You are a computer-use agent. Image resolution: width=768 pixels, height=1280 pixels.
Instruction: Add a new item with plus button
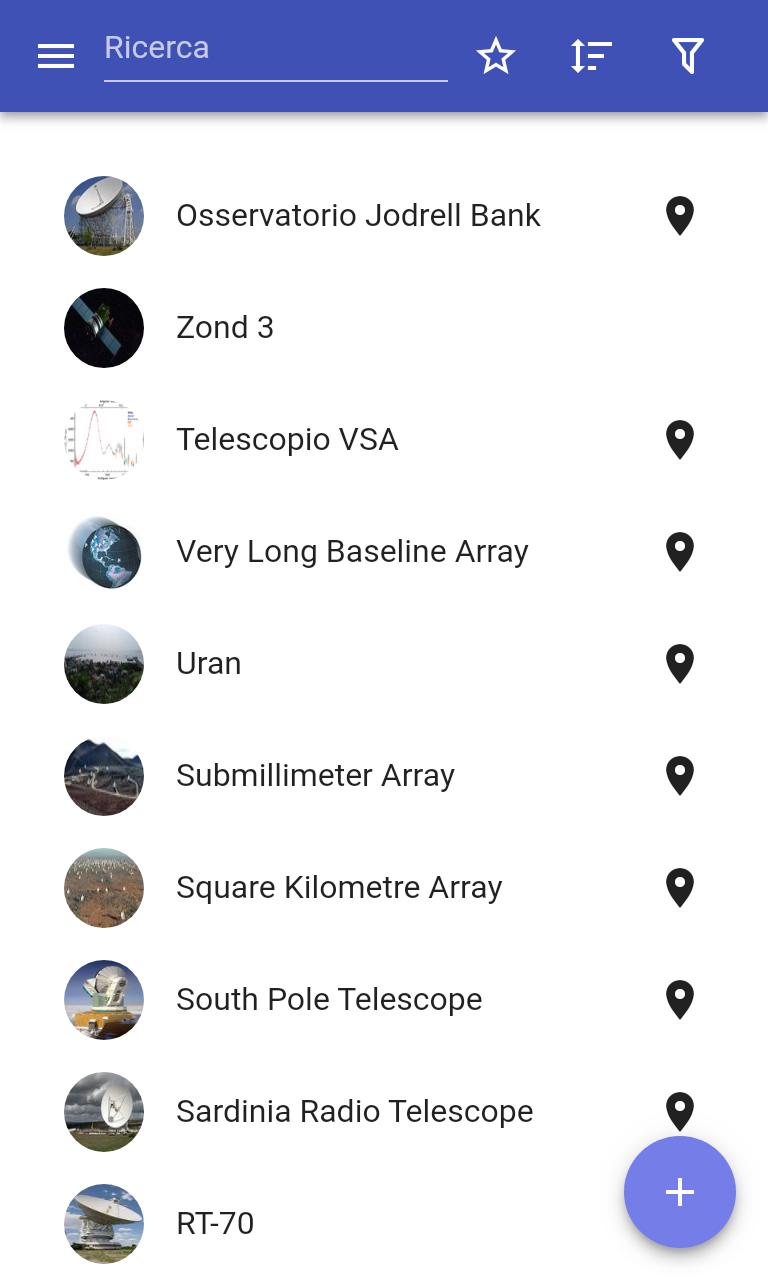pyautogui.click(x=680, y=1192)
